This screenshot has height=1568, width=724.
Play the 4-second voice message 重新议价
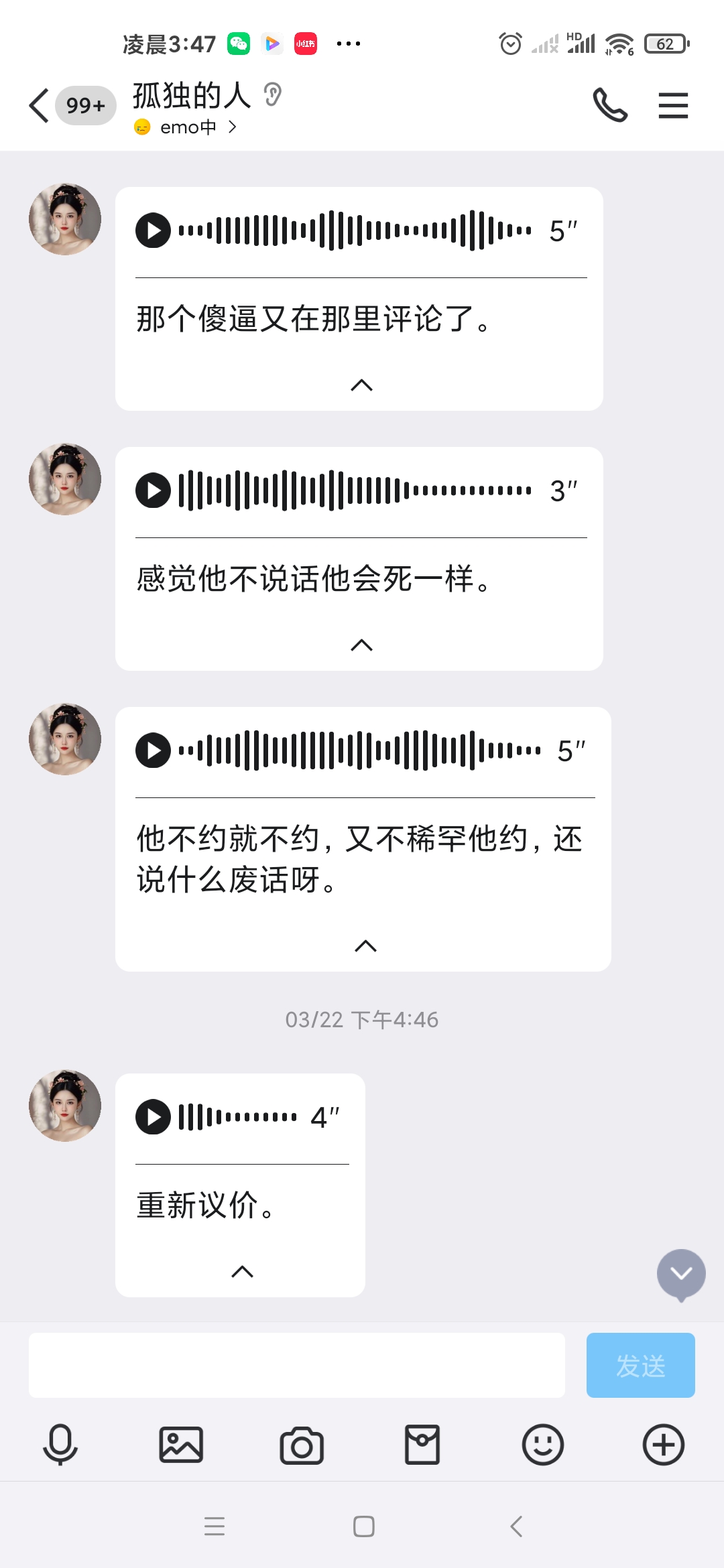154,1117
